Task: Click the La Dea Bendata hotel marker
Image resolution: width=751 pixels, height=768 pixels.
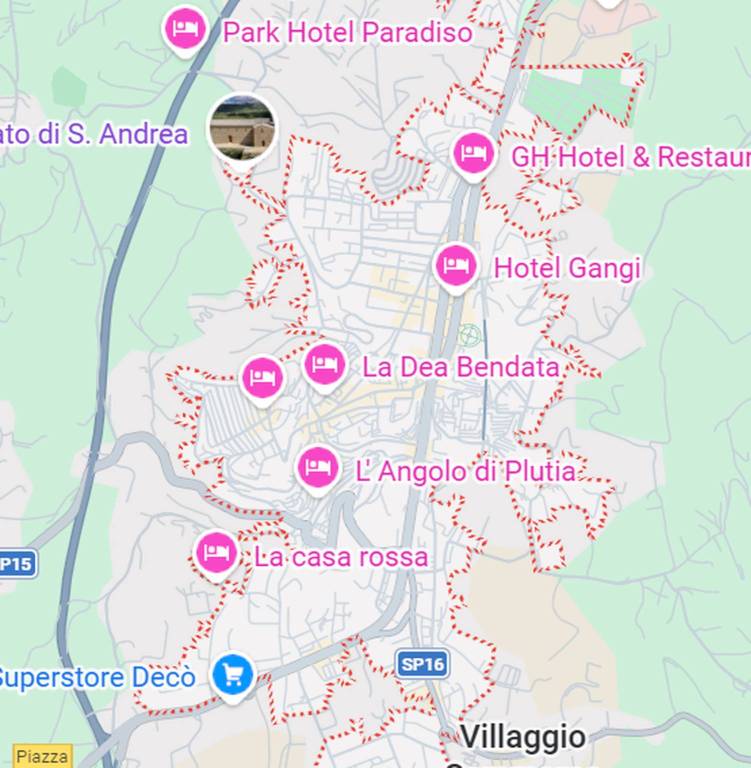Action: click(322, 366)
